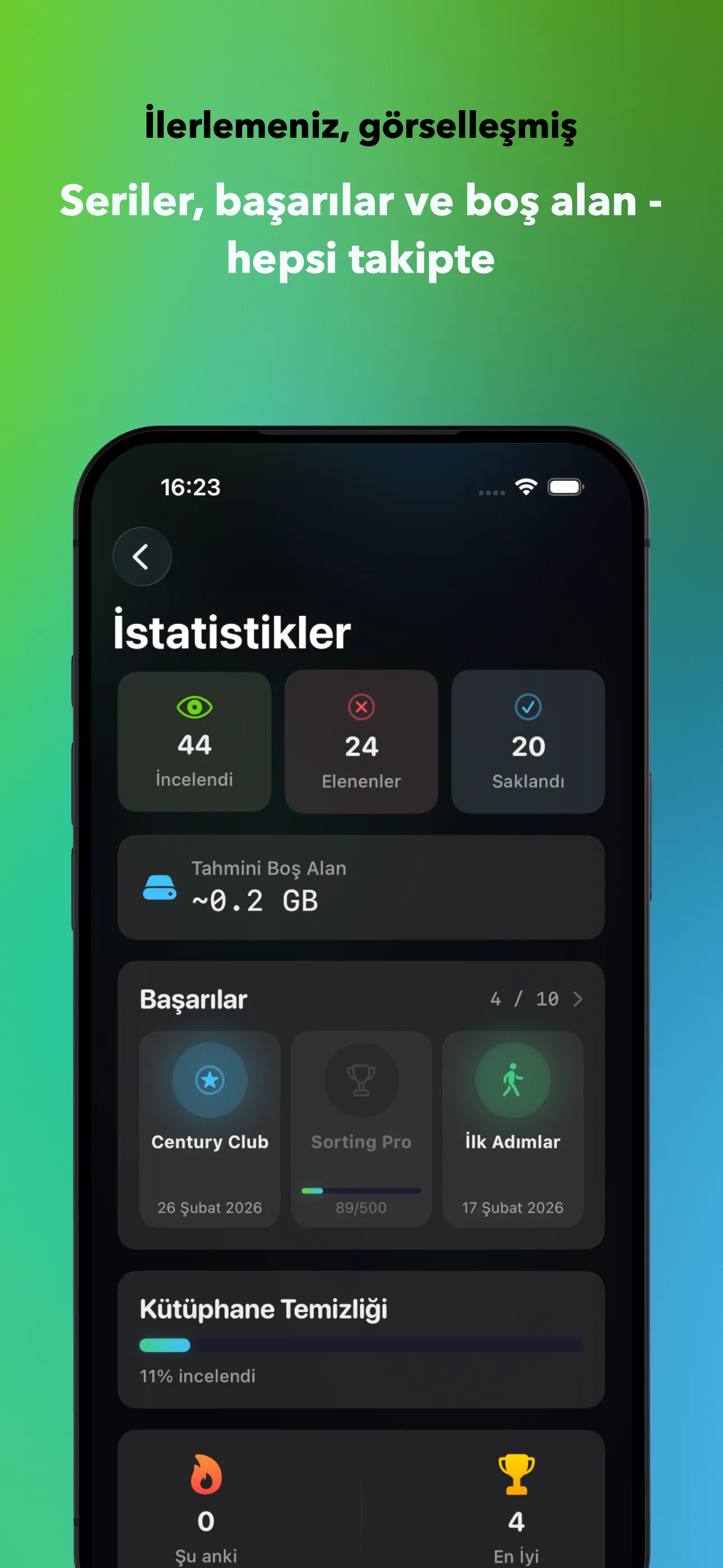Open the 4 / 10 achievements chevron

(x=536, y=998)
